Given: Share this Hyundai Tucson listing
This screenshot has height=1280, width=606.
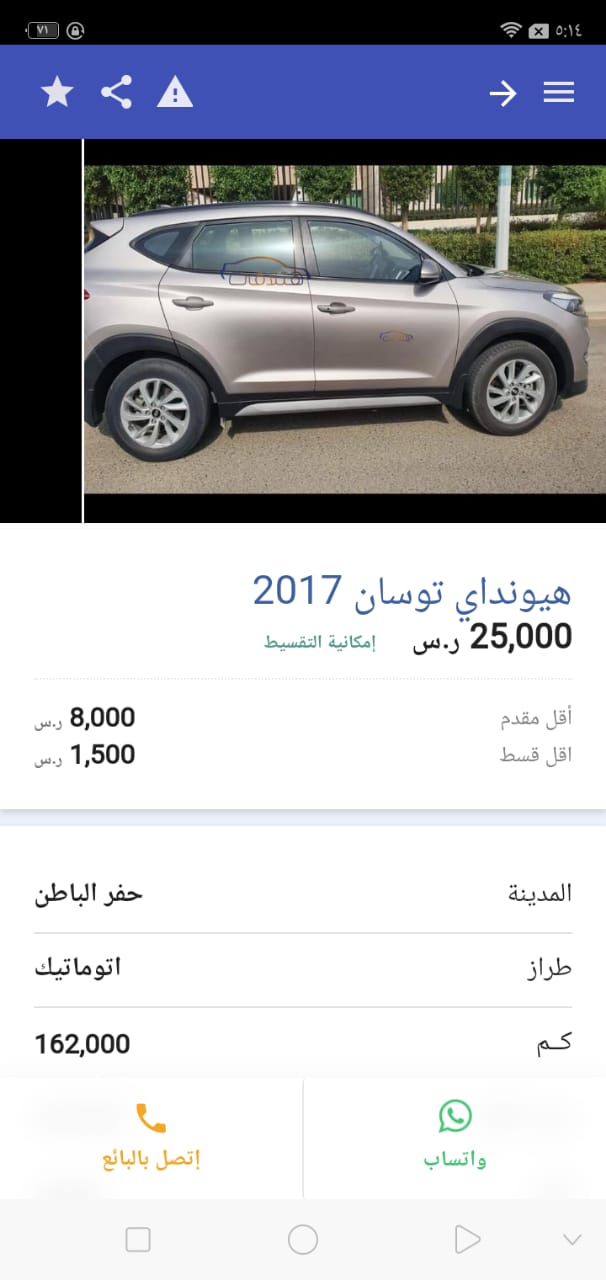Looking at the screenshot, I should pyautogui.click(x=116, y=93).
